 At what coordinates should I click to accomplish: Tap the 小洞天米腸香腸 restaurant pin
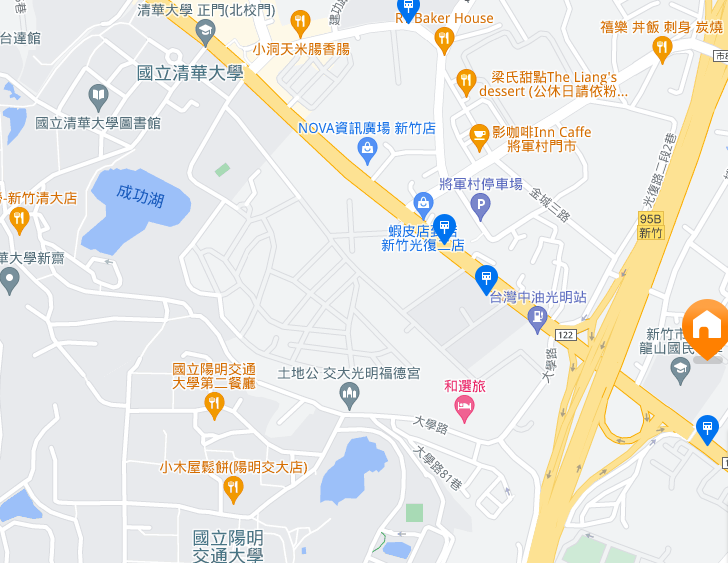[300, 24]
